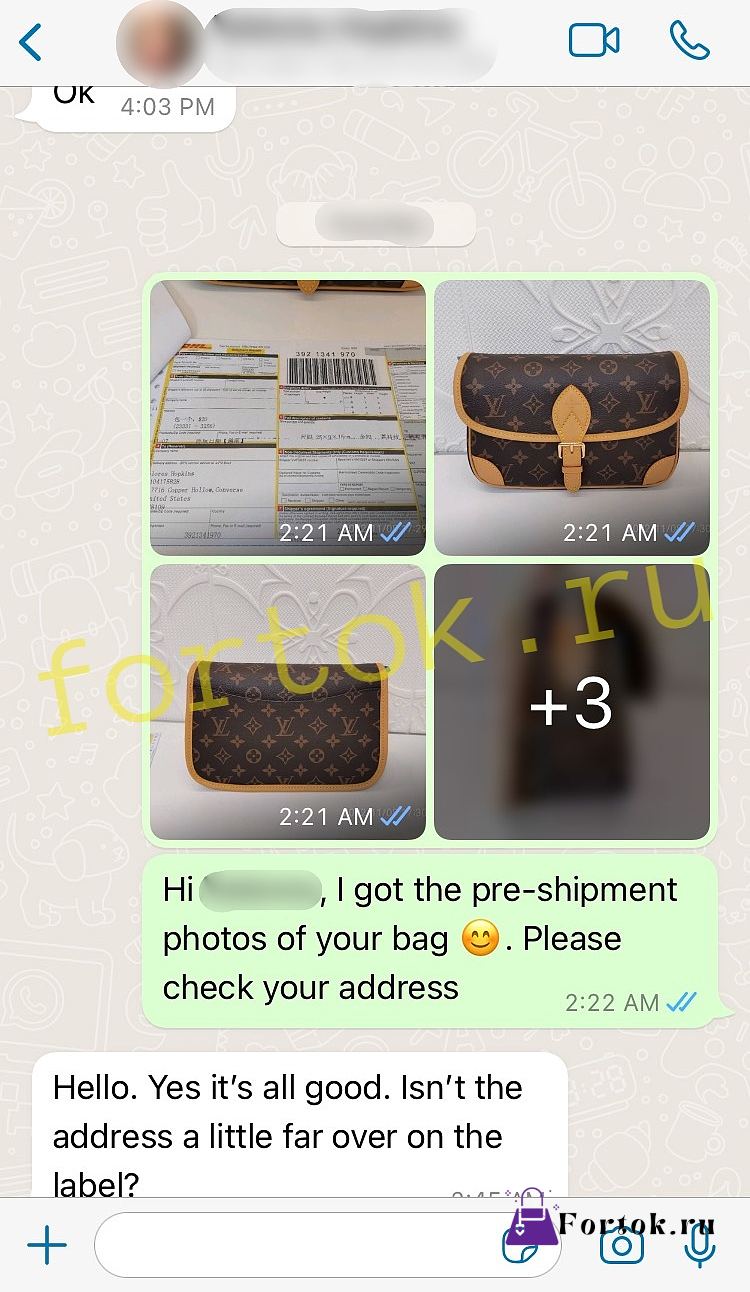The height and width of the screenshot is (1292, 750).
Task: View the +3 more photos tile
Action: pos(572,702)
